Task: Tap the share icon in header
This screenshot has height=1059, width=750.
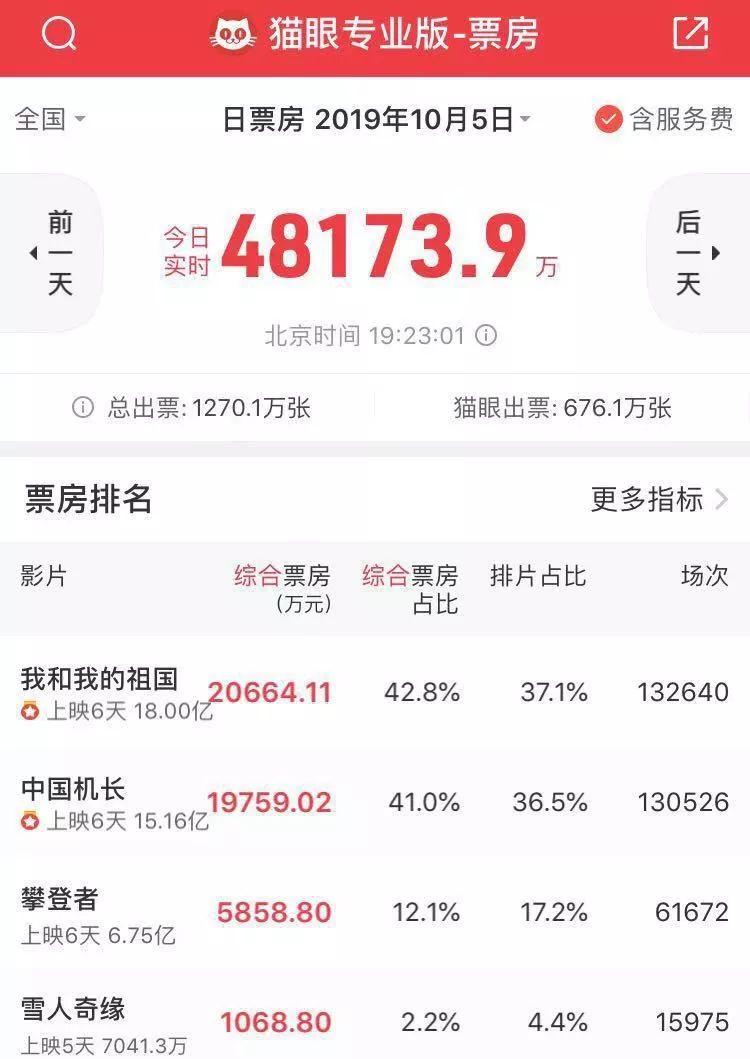Action: [690, 34]
